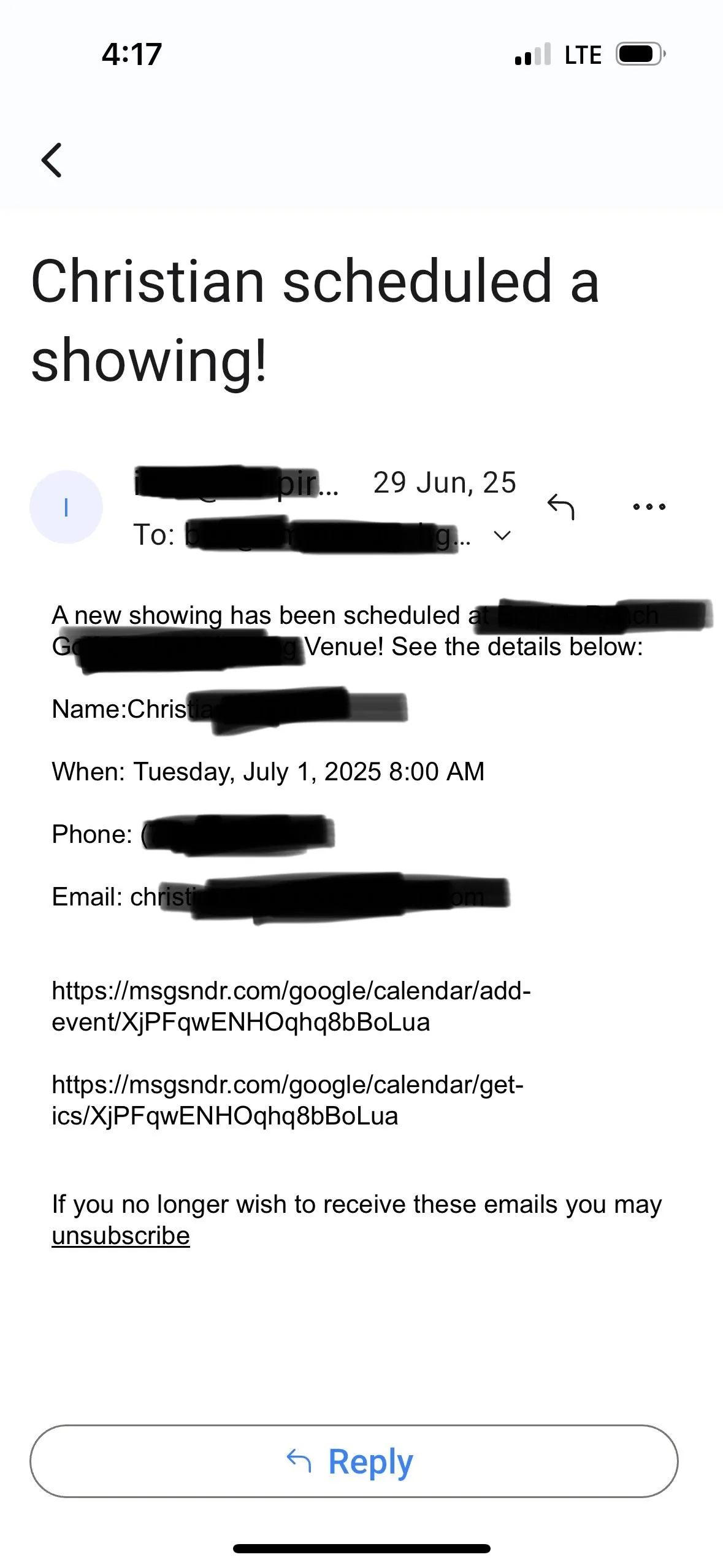Open the sender avatar with letter I
The image size is (723, 1568).
(x=66, y=507)
